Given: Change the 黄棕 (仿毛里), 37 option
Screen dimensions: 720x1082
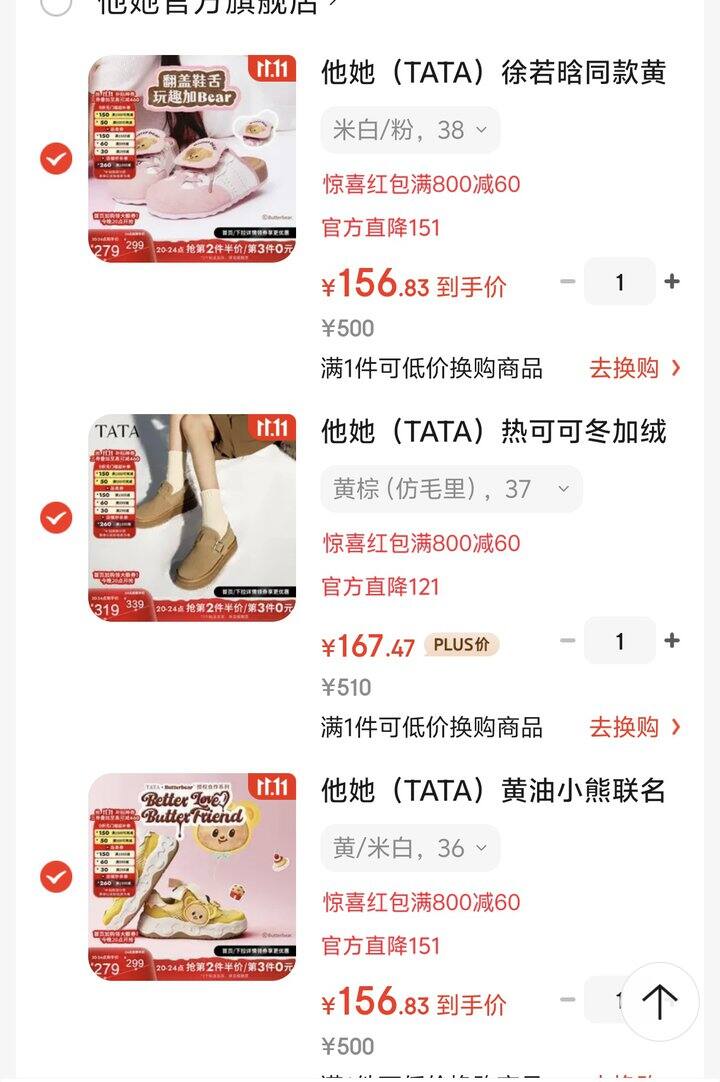Looking at the screenshot, I should (x=451, y=489).
